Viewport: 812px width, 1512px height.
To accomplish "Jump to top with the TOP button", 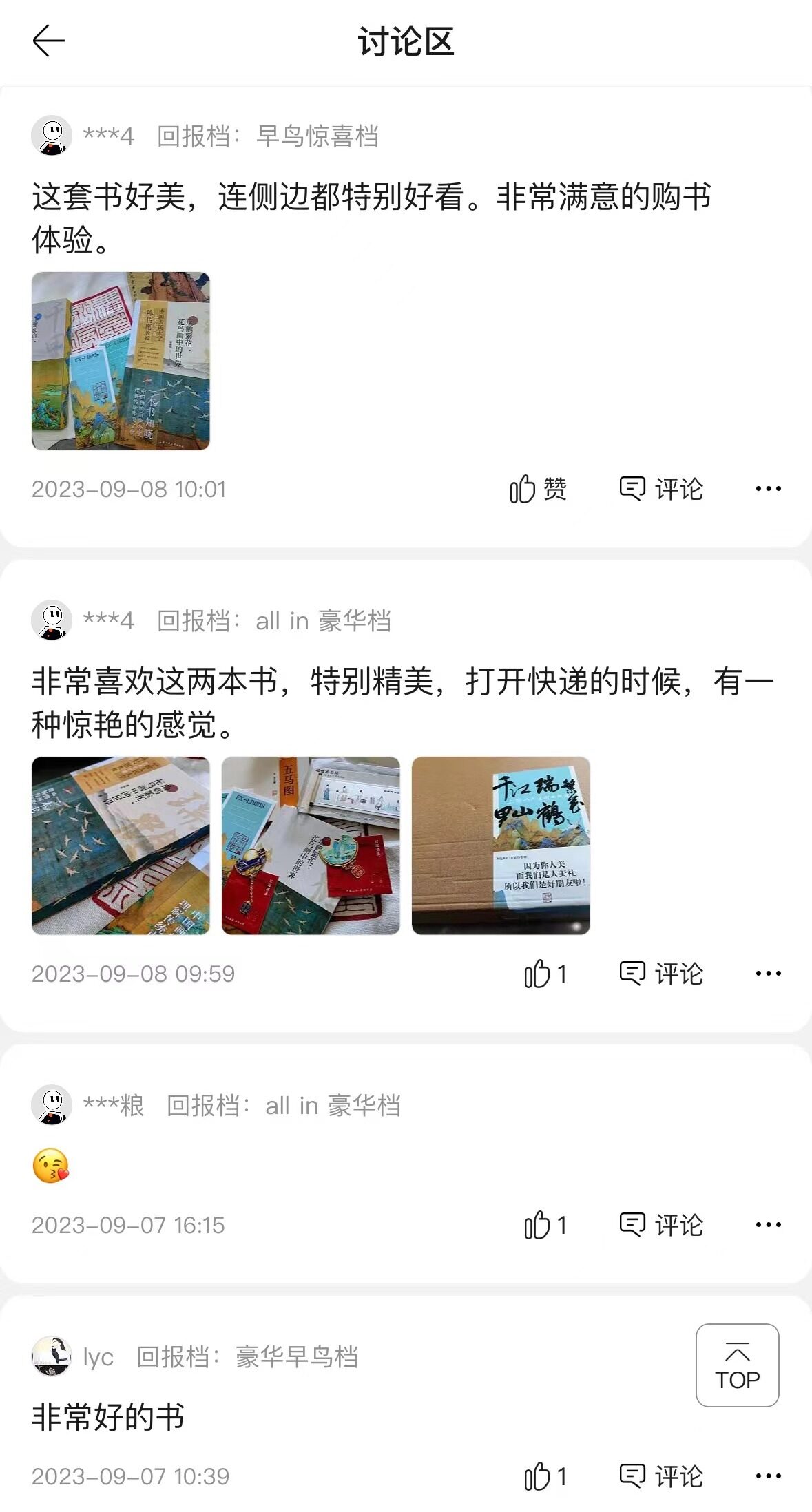I will 737,1365.
